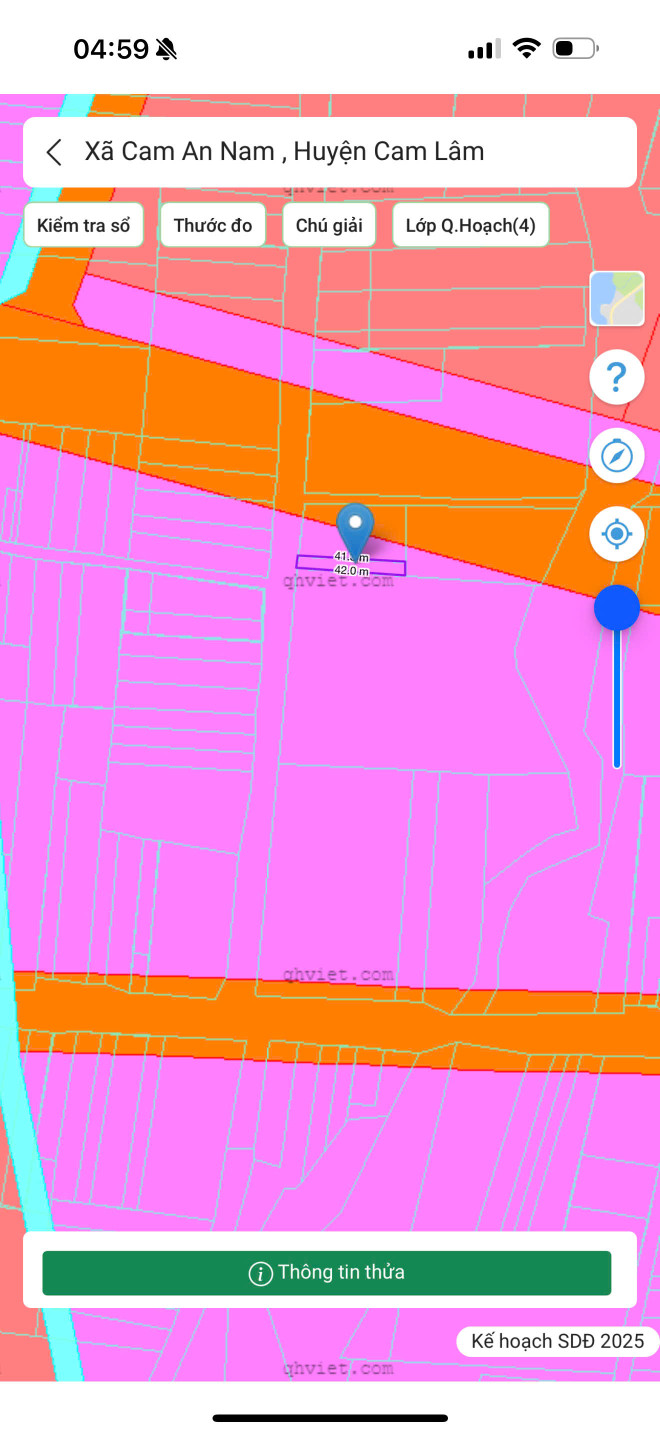Open the Lớp Q.Hoạch(4) layers
Viewport: 660px width, 1434px height.
[x=470, y=226]
